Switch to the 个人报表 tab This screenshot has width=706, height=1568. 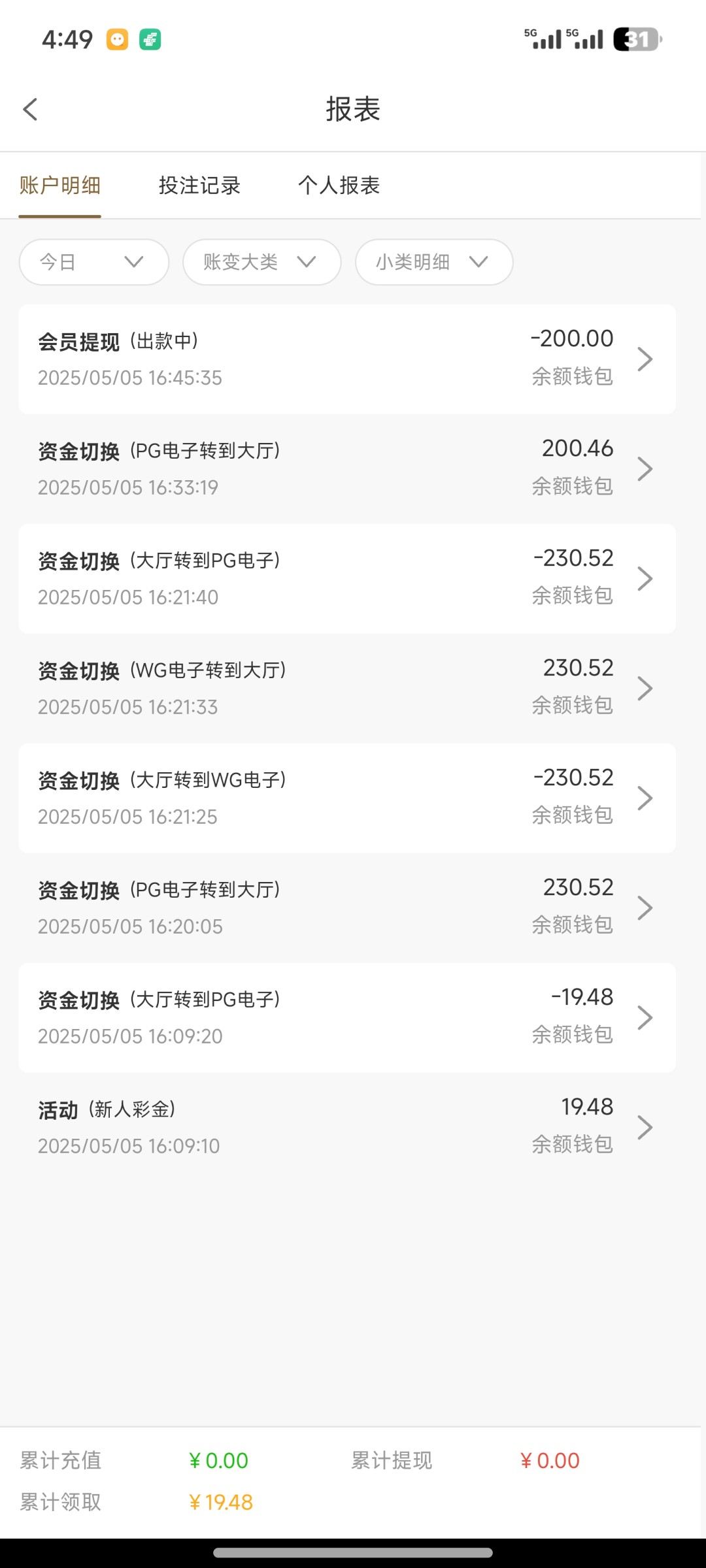[339, 186]
